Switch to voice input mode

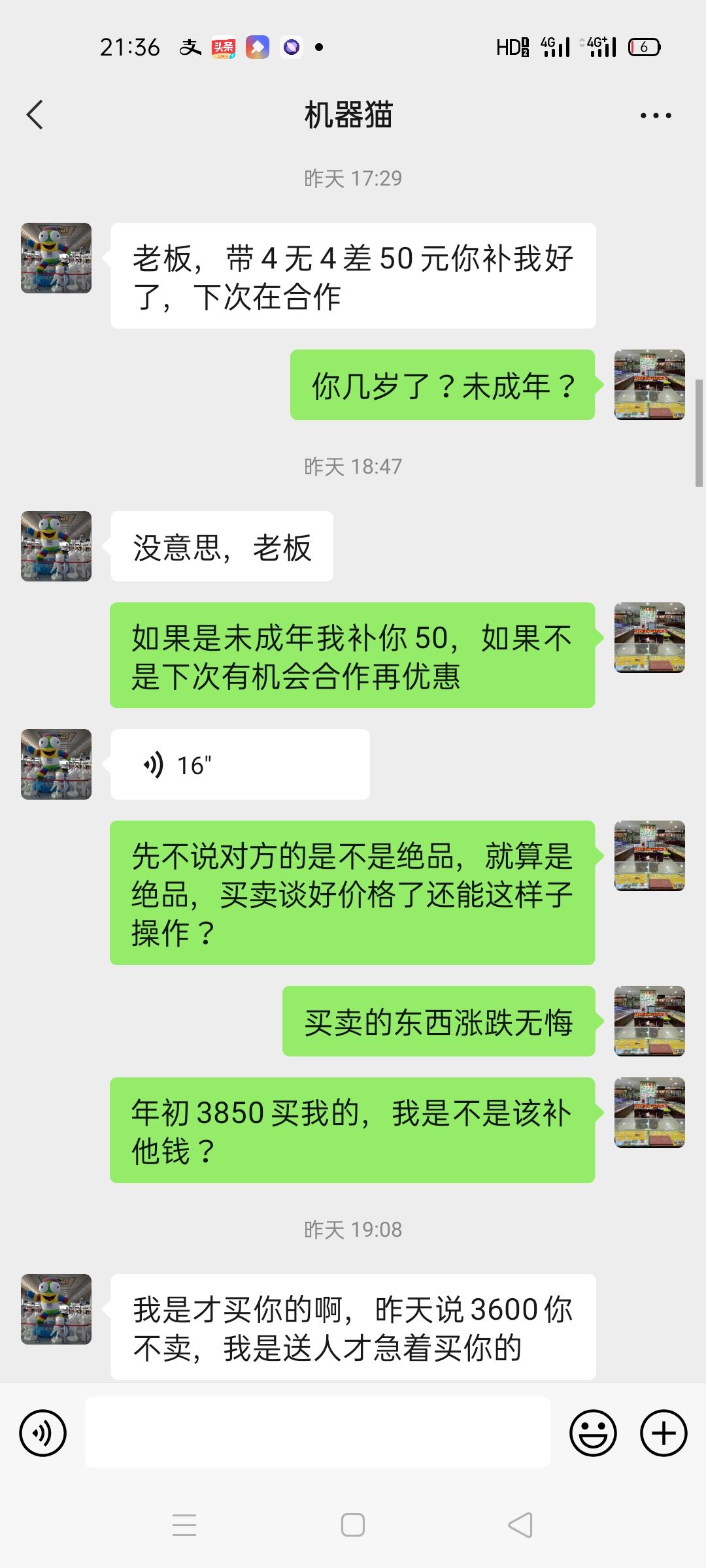point(43,1433)
